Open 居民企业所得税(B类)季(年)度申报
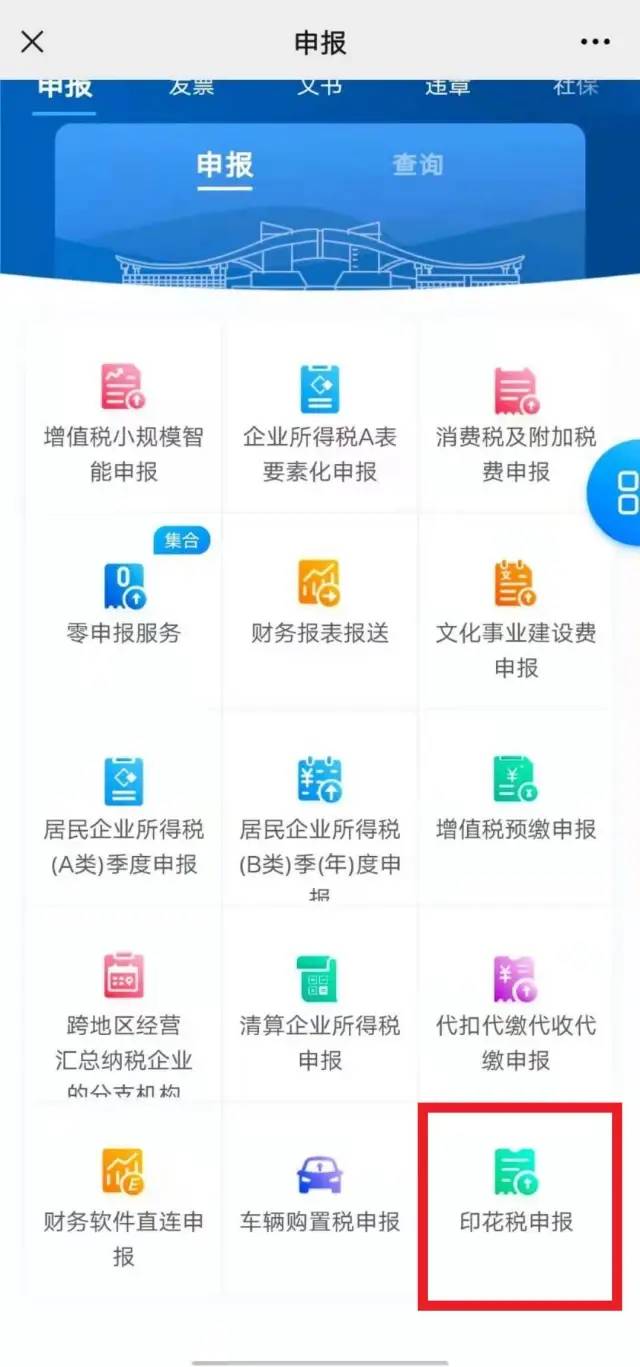The image size is (640, 1367). 320,810
